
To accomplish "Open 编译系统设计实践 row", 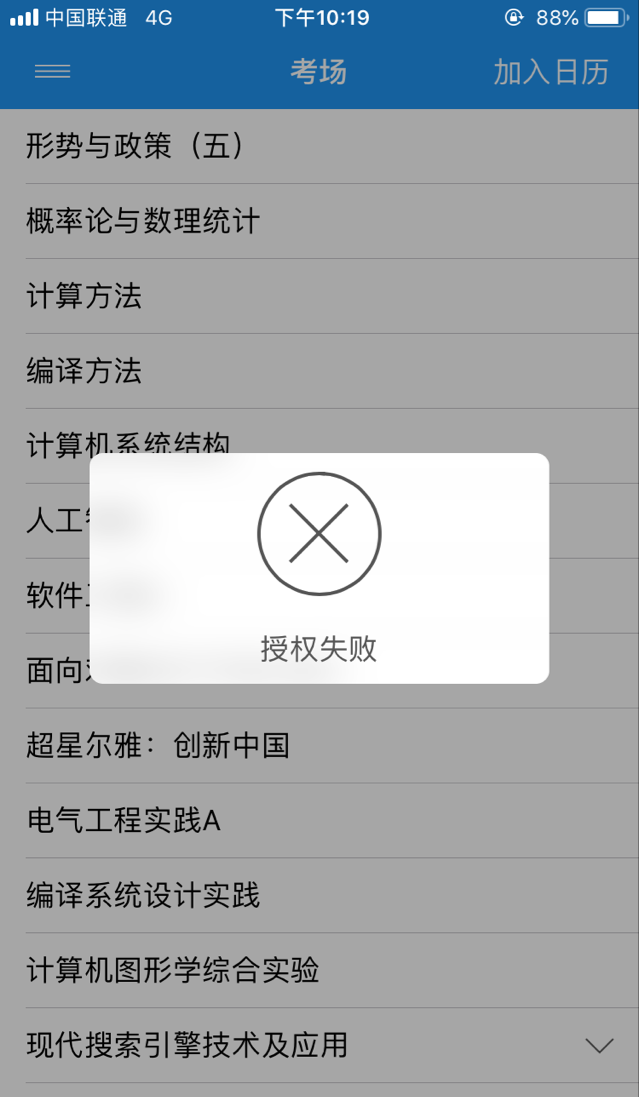I will click(319, 895).
